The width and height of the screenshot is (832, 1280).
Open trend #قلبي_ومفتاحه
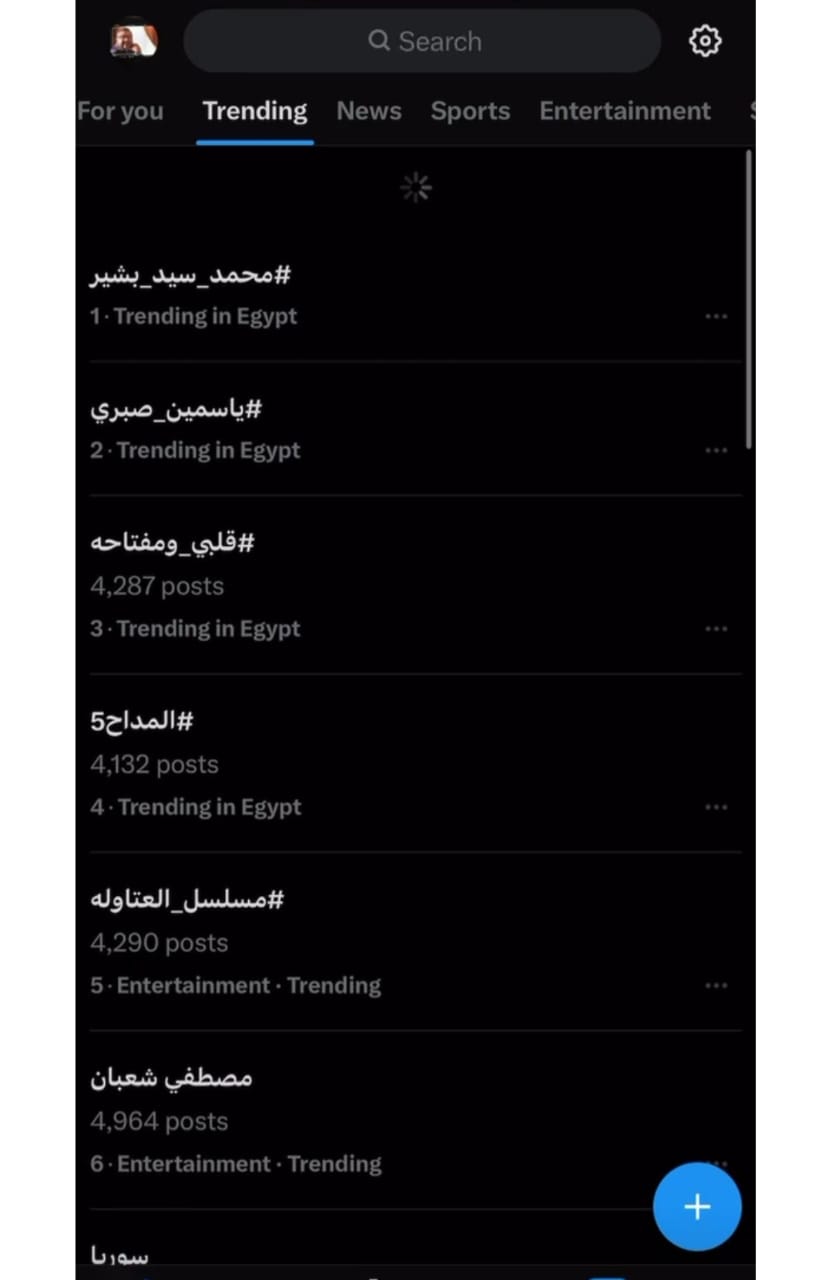pos(173,542)
